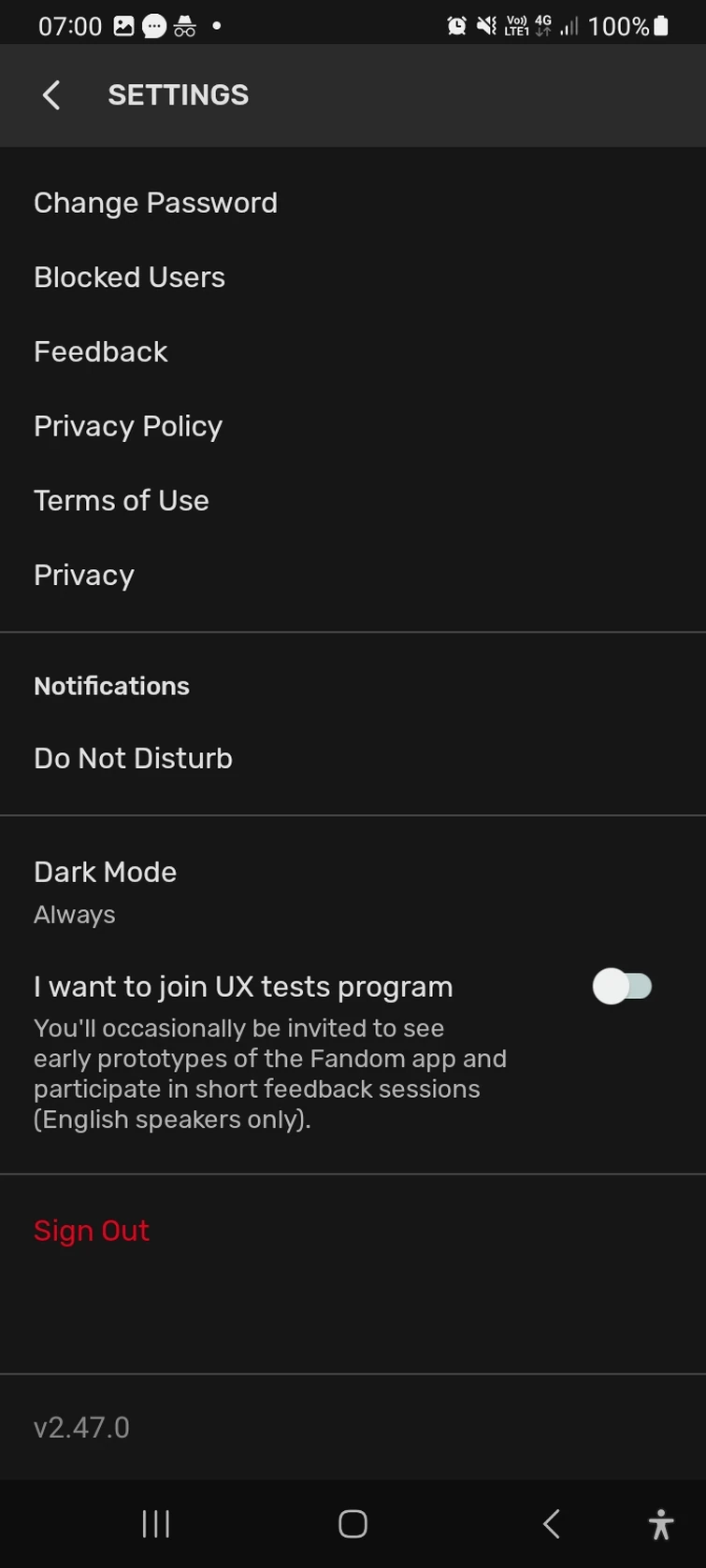Sign out of the account
Image resolution: width=706 pixels, height=1568 pixels.
point(92,1231)
